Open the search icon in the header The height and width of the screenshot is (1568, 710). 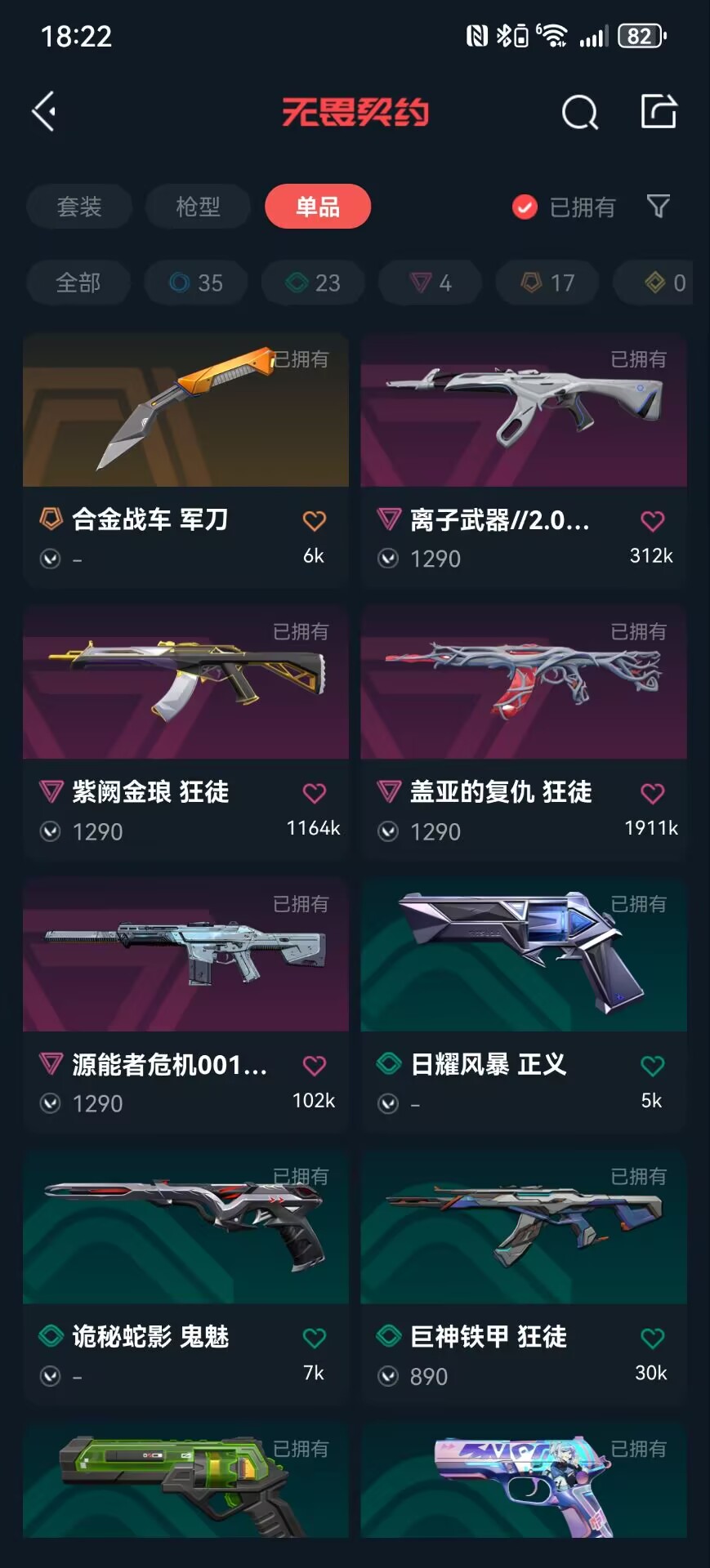point(579,113)
